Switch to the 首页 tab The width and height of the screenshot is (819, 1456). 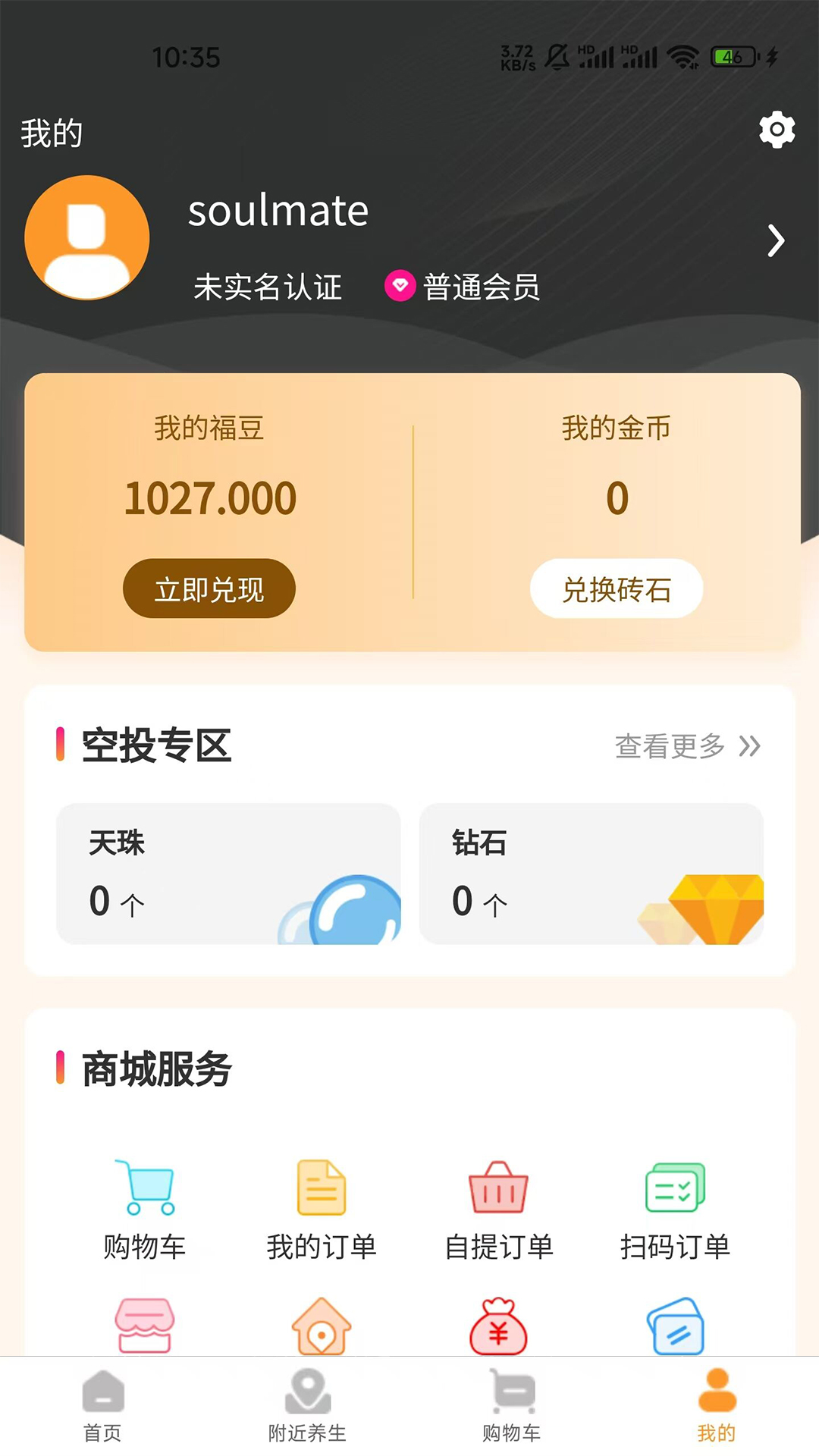click(x=102, y=1406)
